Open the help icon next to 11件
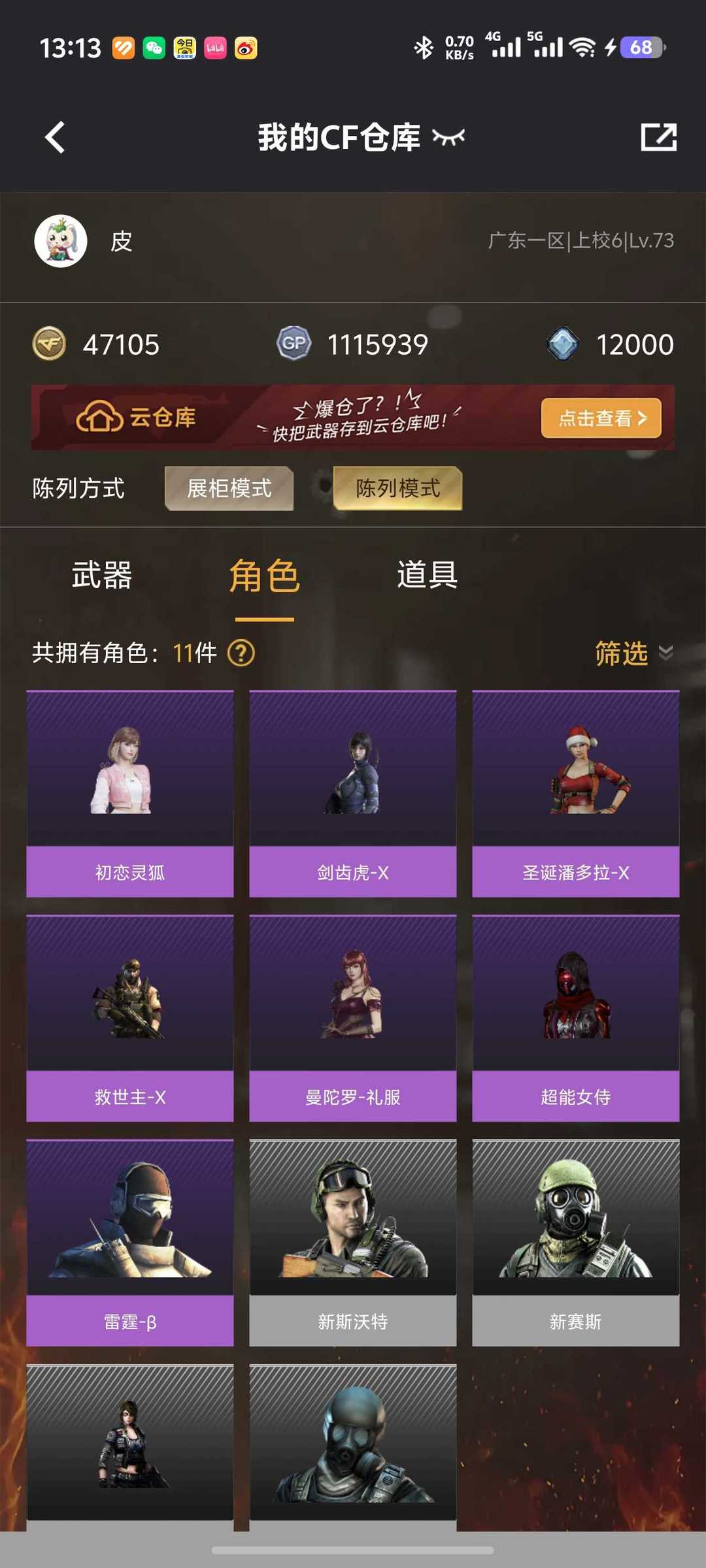The width and height of the screenshot is (706, 1568). (241, 653)
